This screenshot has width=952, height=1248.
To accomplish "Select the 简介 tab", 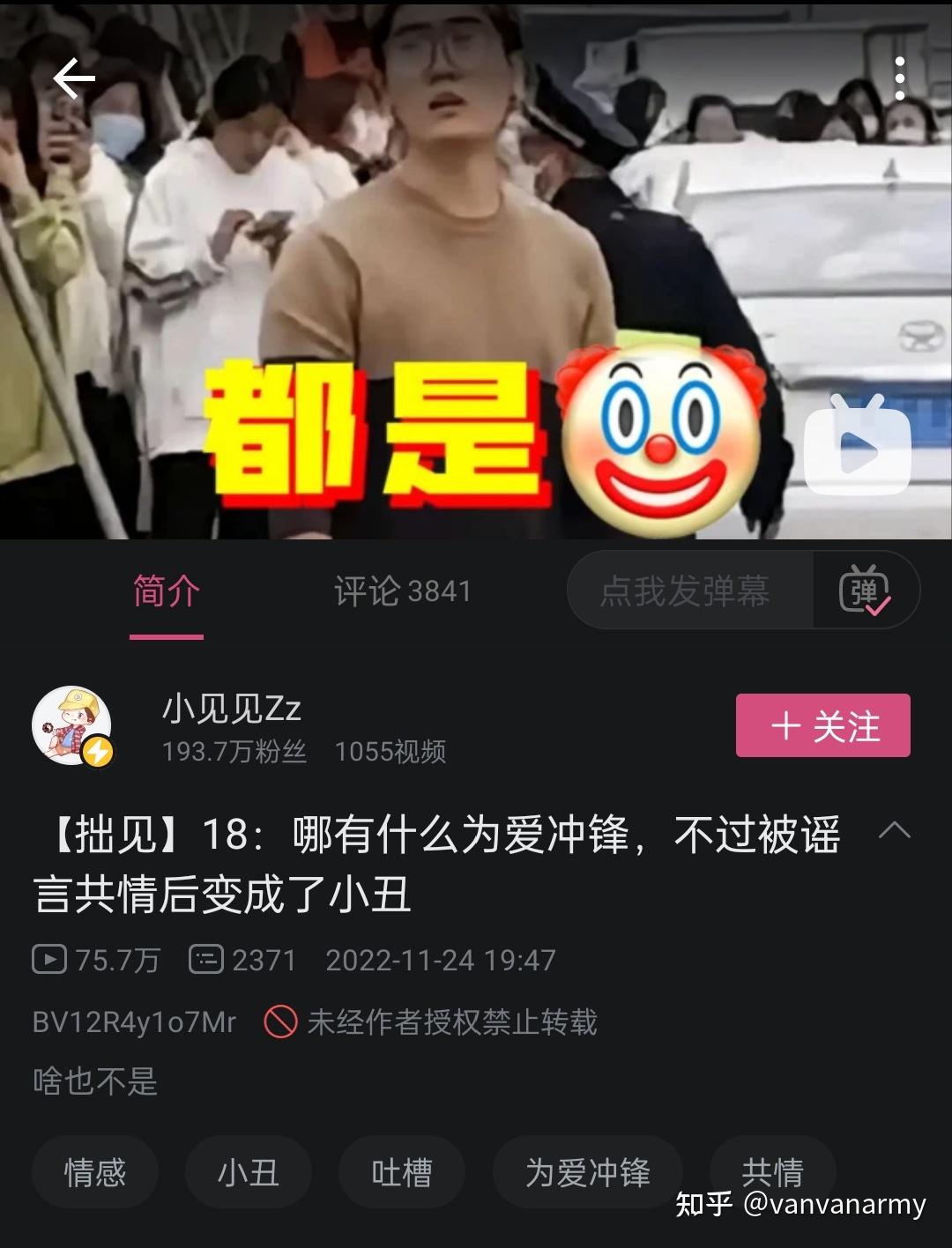I will click(x=167, y=591).
